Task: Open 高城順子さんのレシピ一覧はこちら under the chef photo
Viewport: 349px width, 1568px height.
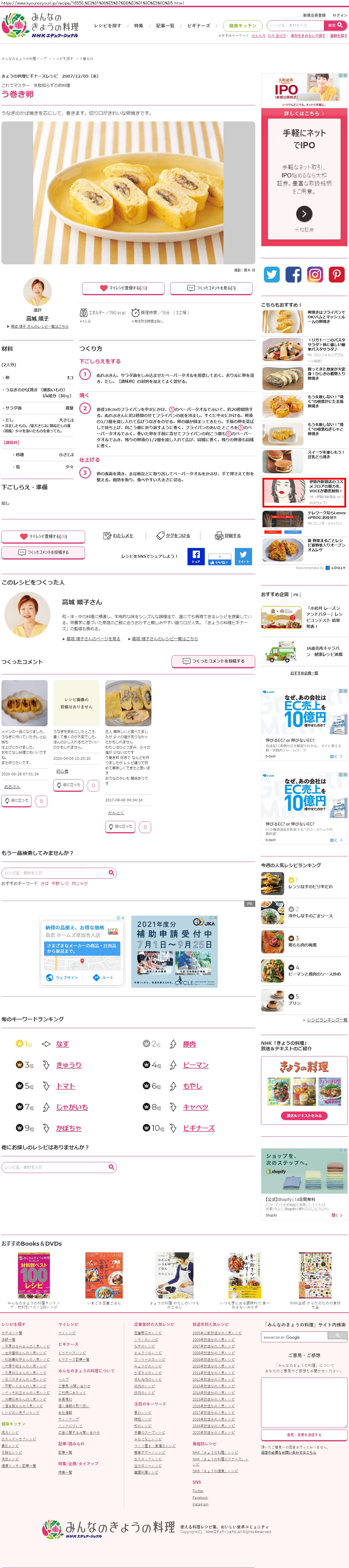Action: [40, 326]
